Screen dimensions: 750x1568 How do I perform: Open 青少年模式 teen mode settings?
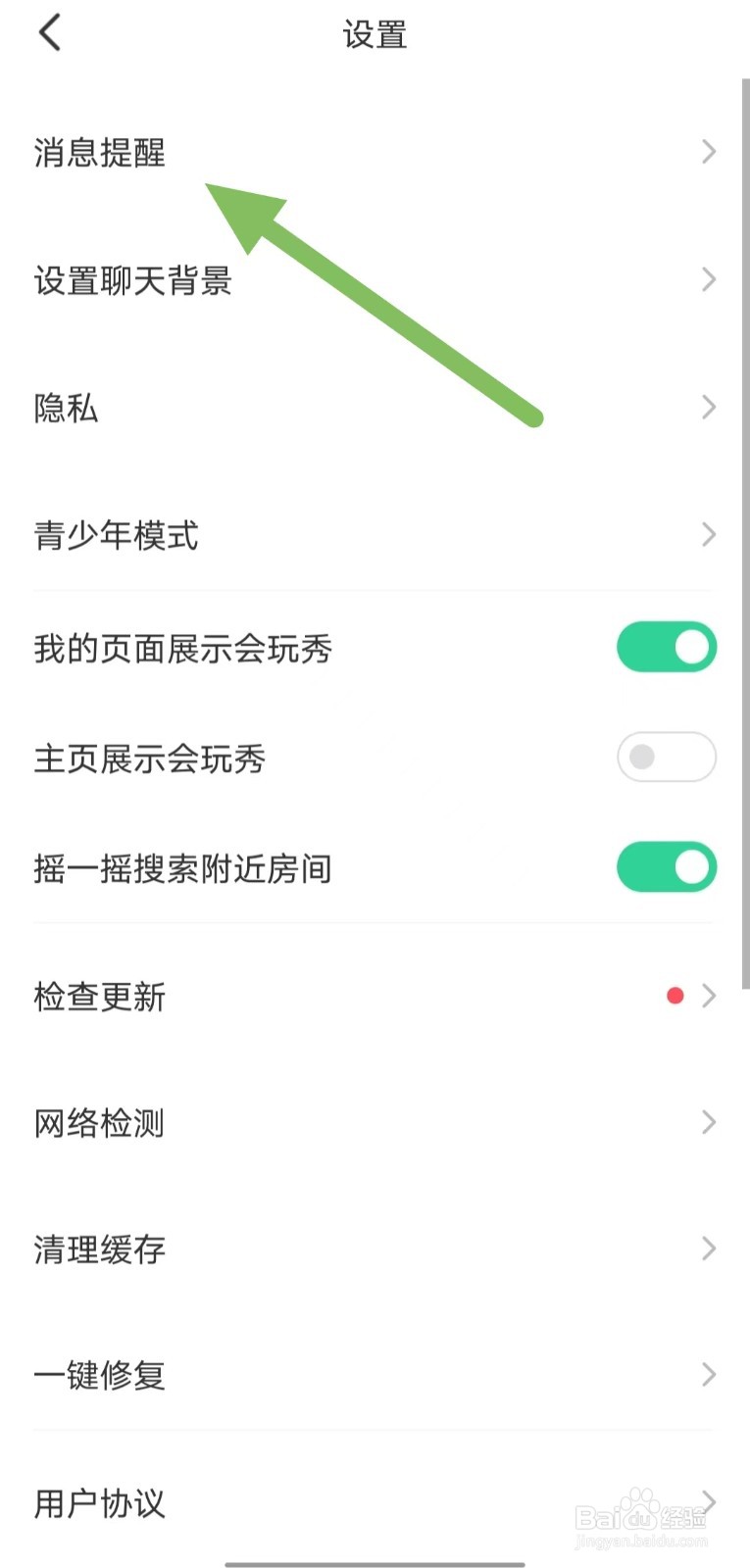coord(115,536)
